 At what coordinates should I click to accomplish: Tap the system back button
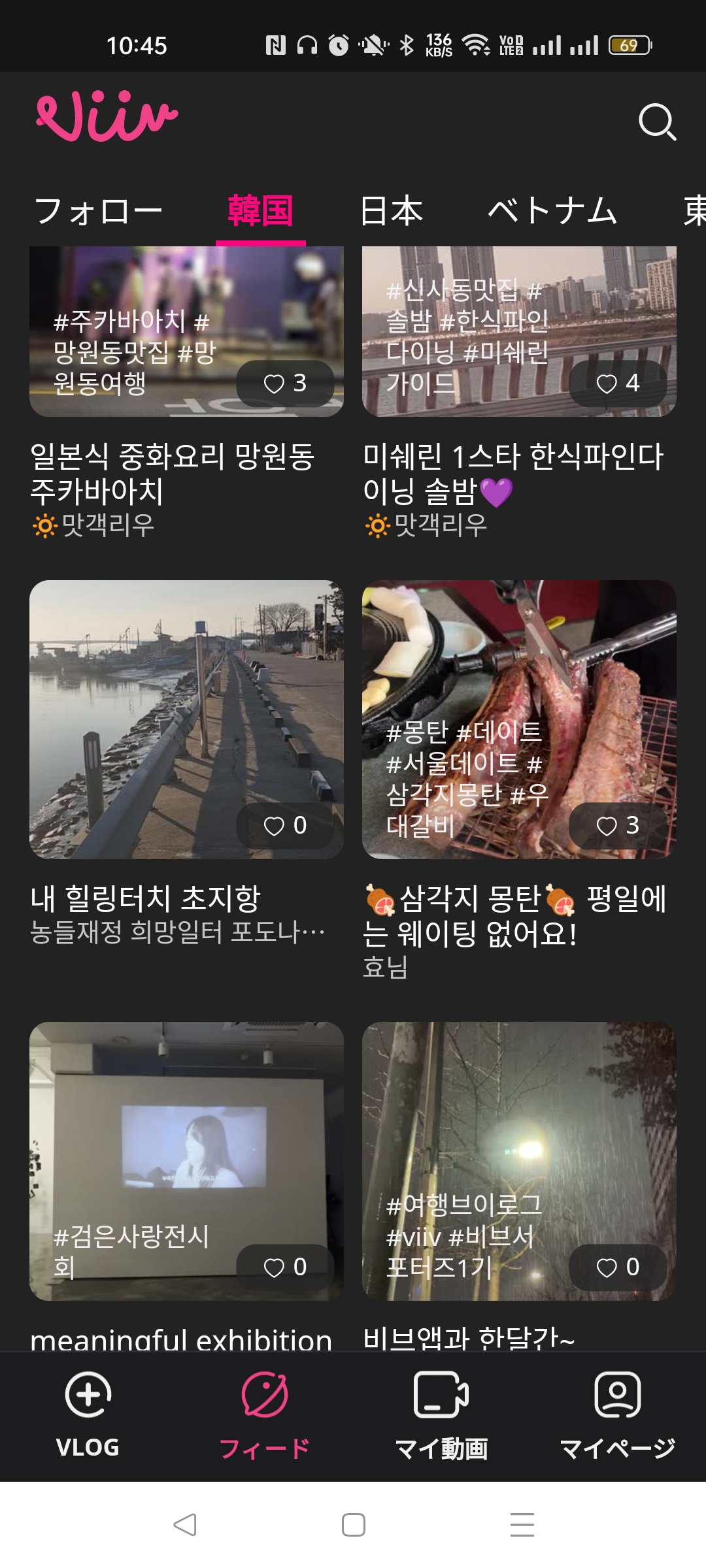(x=185, y=1525)
